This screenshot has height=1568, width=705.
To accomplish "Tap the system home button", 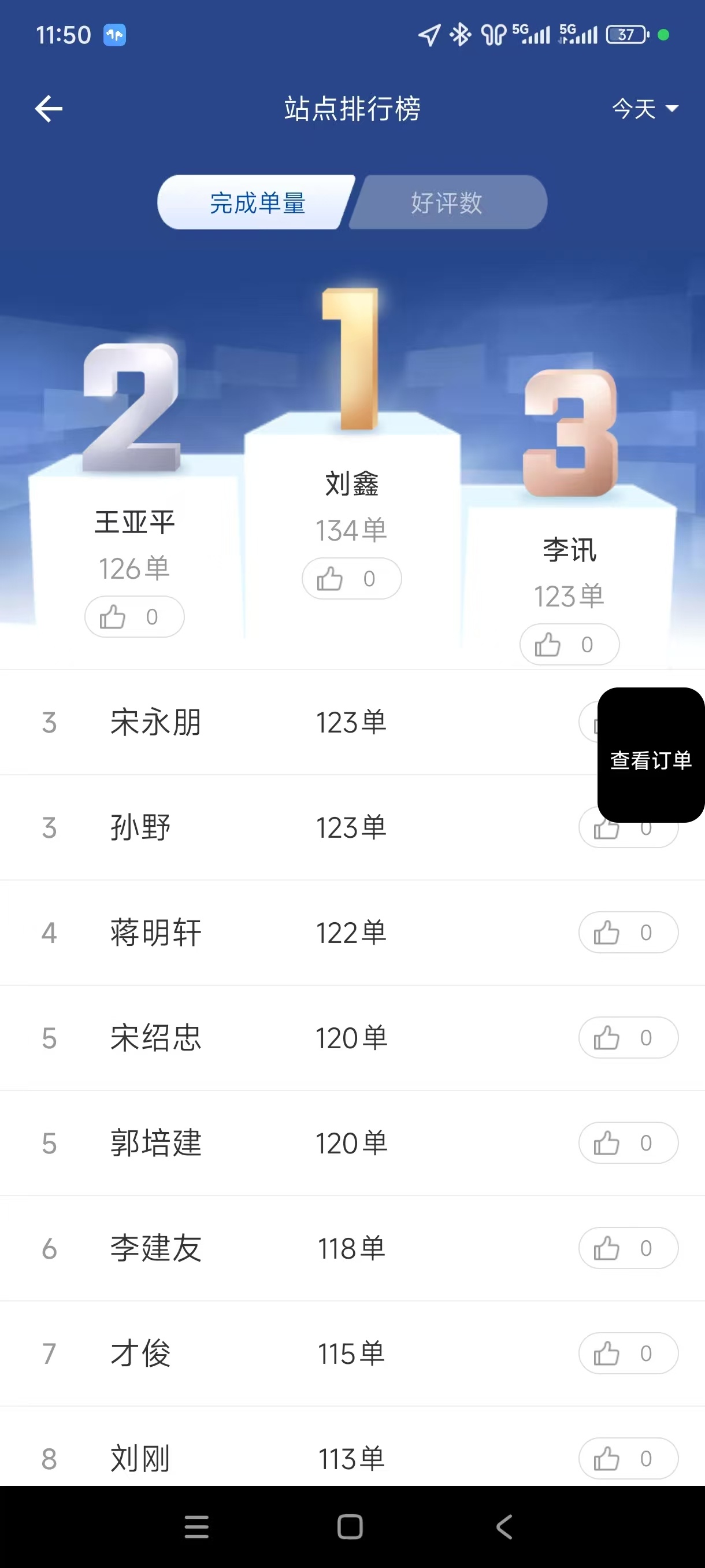I will click(x=350, y=1526).
